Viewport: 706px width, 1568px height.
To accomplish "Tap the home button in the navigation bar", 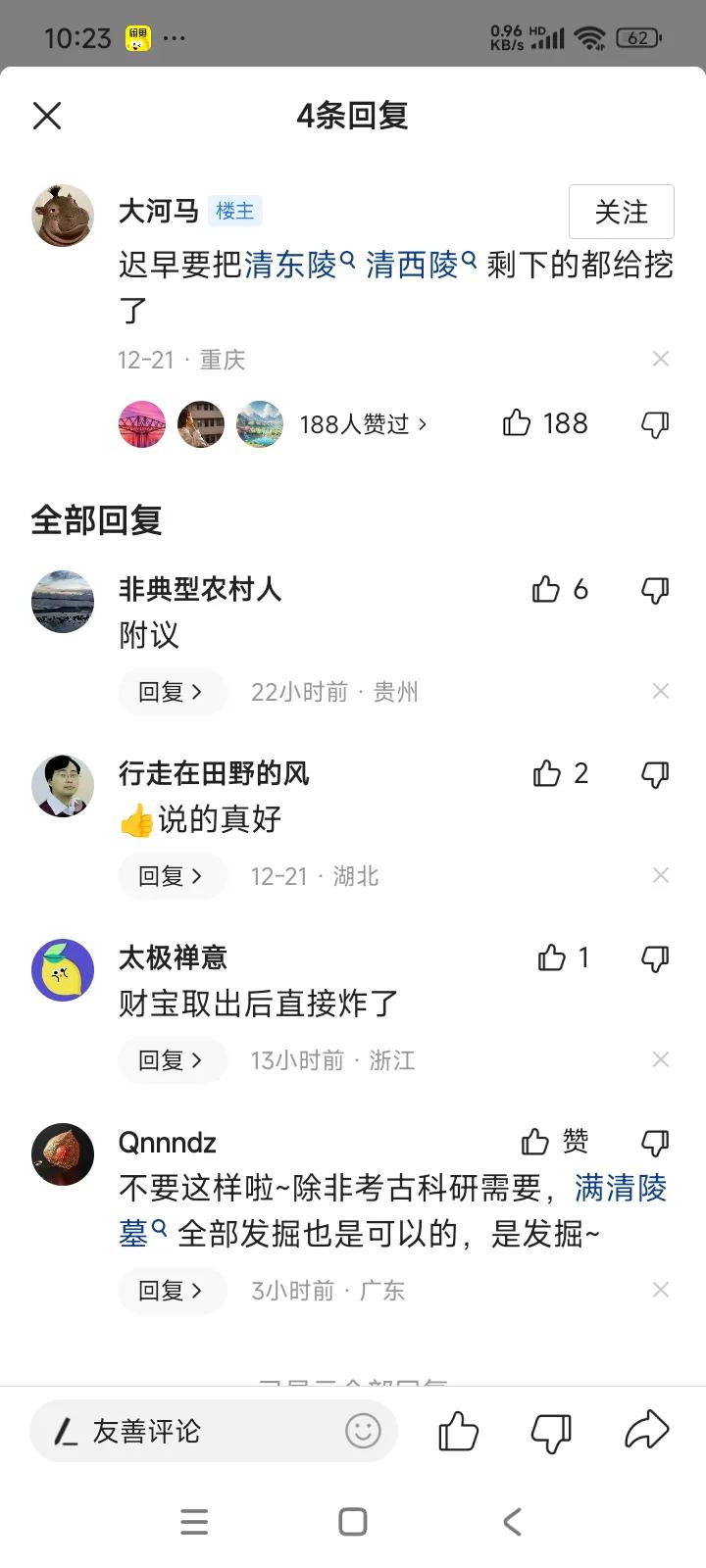I will coord(352,1521).
